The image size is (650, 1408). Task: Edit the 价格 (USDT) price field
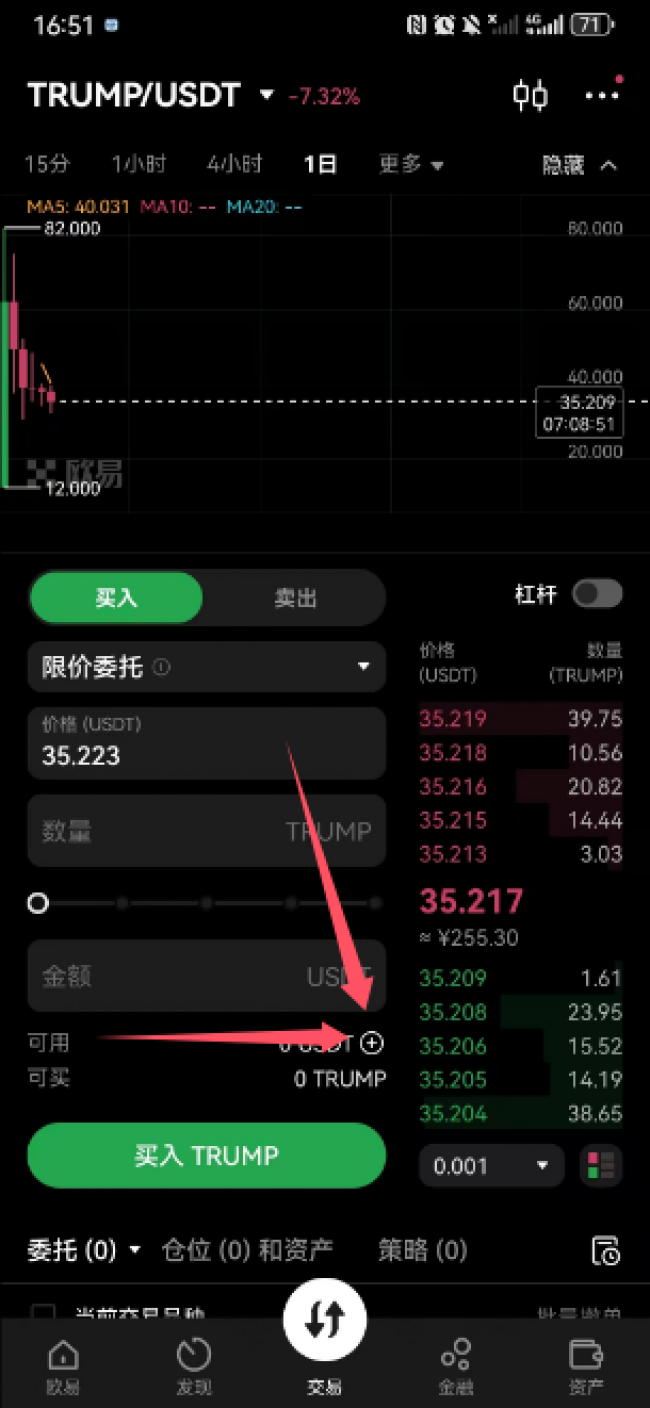click(207, 743)
